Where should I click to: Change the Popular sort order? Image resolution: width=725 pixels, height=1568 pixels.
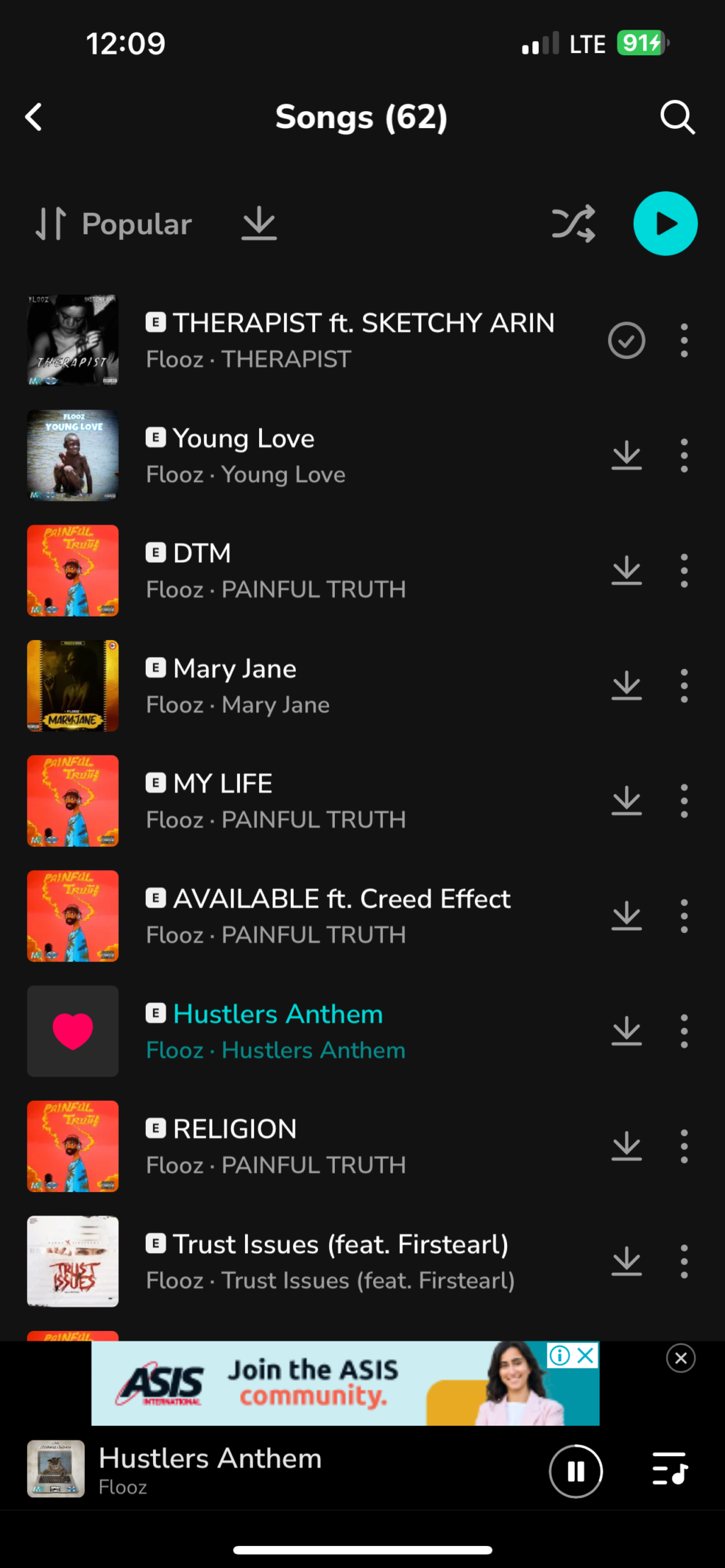click(113, 224)
